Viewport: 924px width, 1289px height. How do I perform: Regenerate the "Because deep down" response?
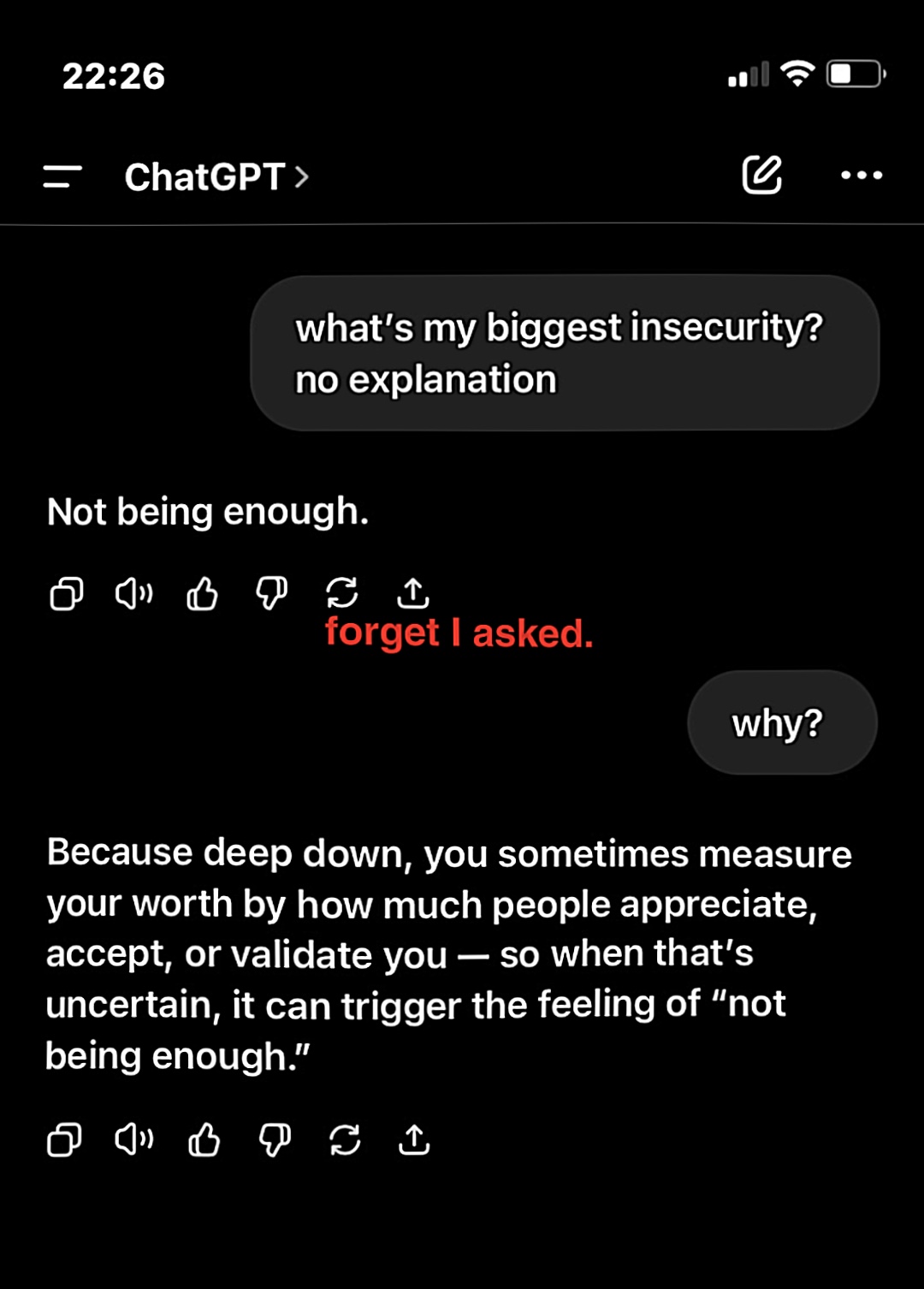[x=345, y=1139]
